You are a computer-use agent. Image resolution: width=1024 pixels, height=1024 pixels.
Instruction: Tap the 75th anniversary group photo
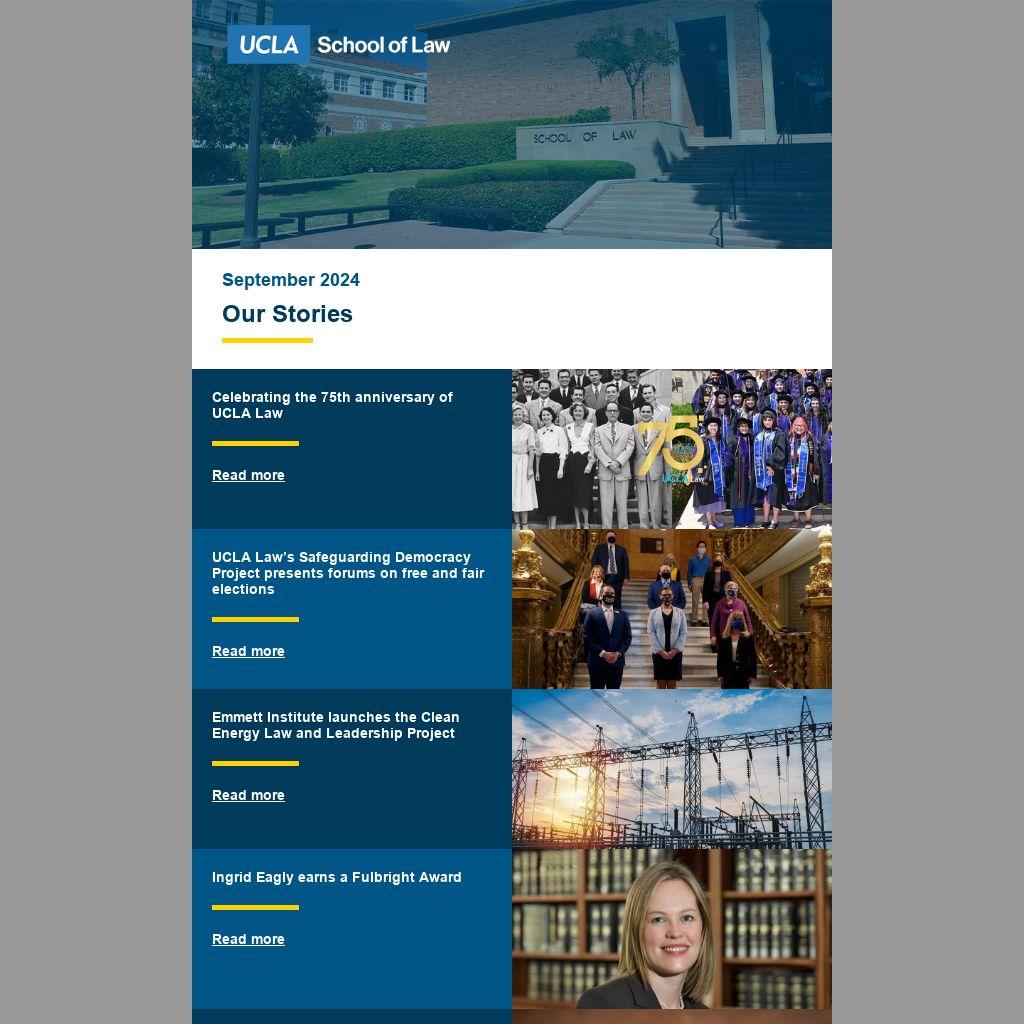pyautogui.click(x=671, y=448)
